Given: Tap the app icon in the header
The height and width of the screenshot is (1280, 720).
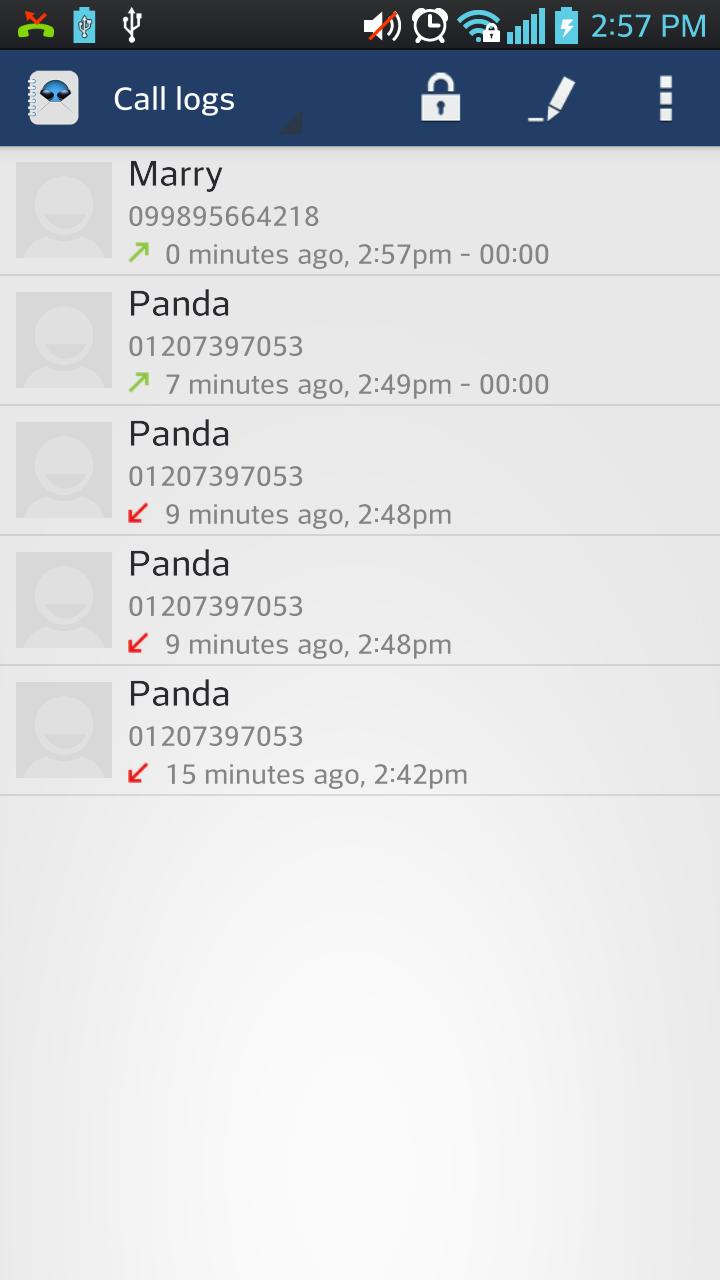Looking at the screenshot, I should 53,98.
